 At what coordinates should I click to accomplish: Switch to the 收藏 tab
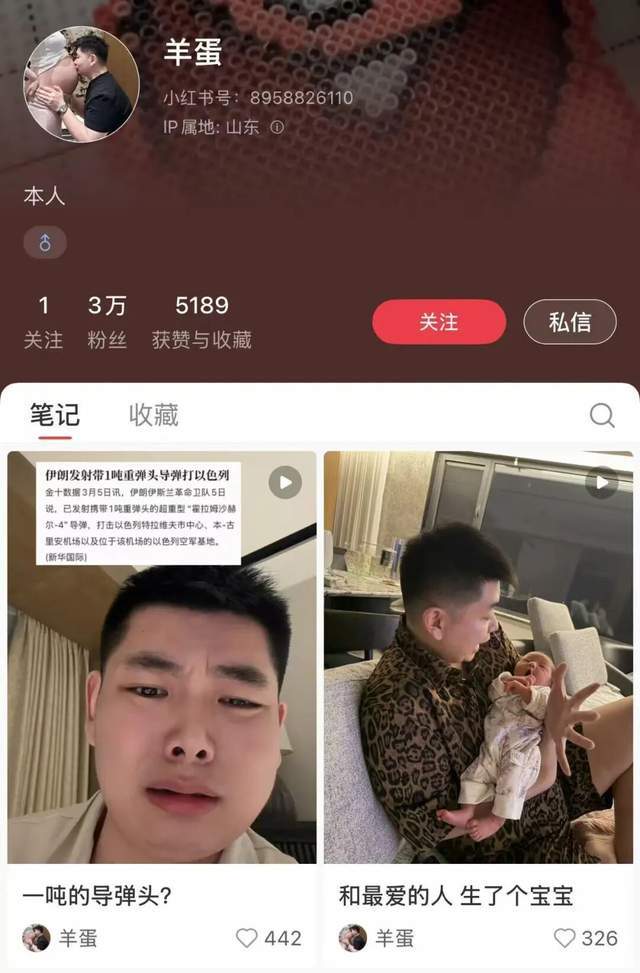coord(154,415)
